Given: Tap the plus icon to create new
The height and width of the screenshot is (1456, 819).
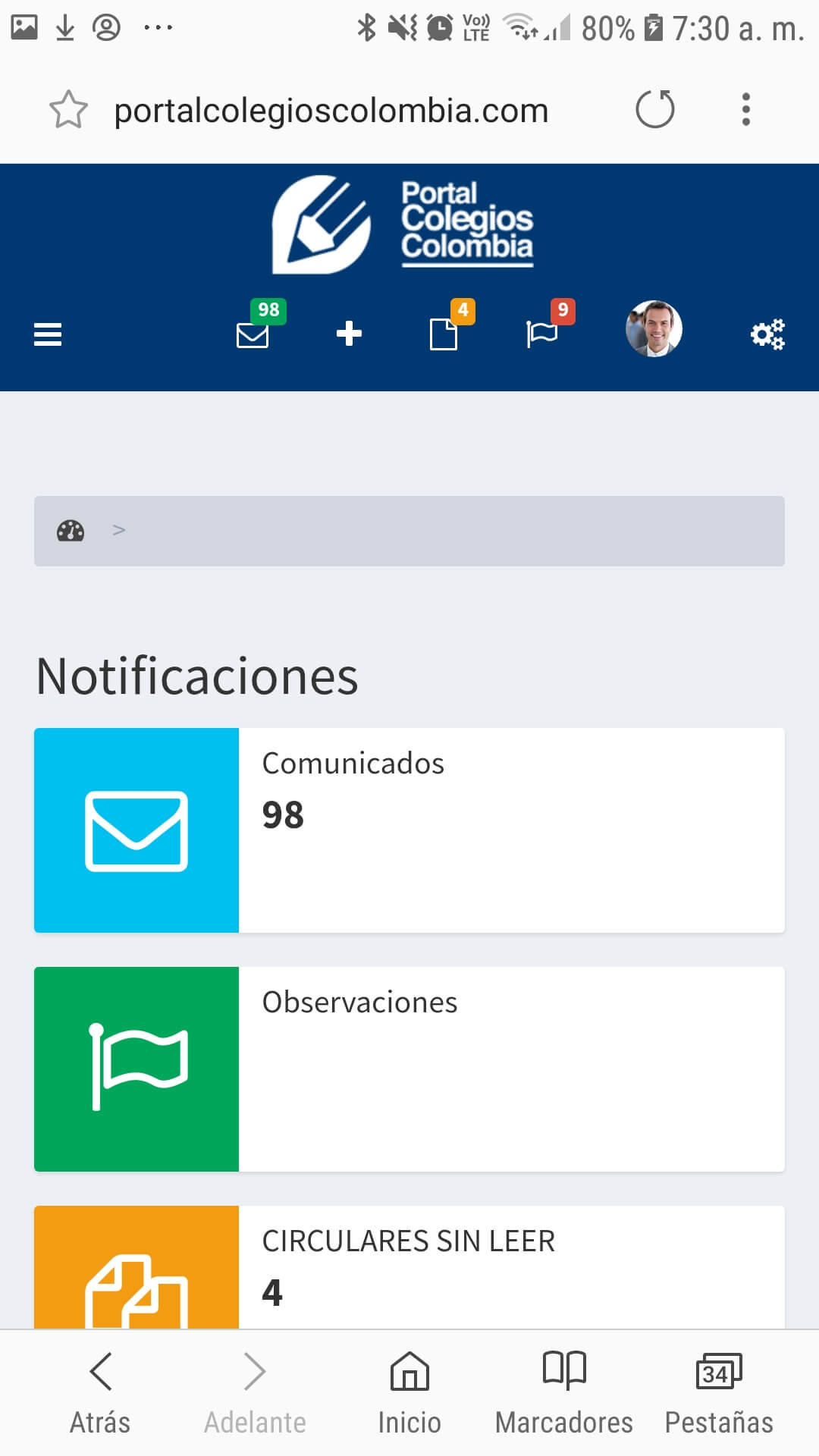Looking at the screenshot, I should (x=349, y=334).
